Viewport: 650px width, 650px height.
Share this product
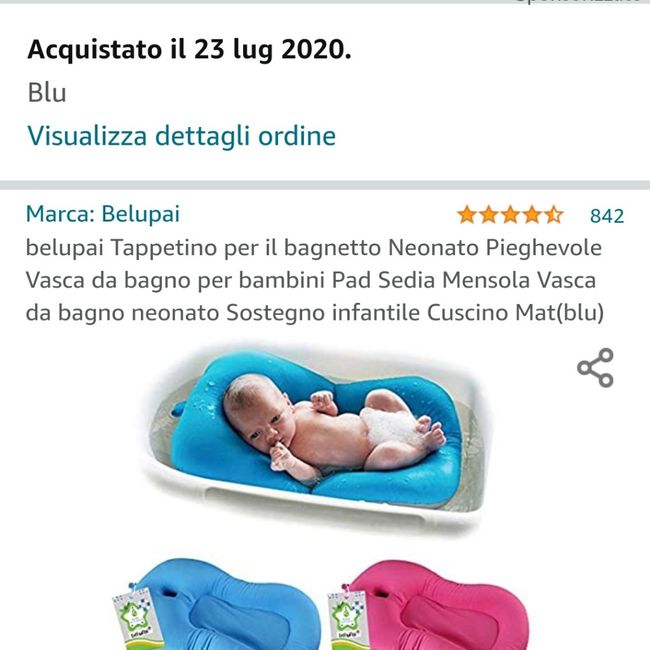tap(595, 368)
